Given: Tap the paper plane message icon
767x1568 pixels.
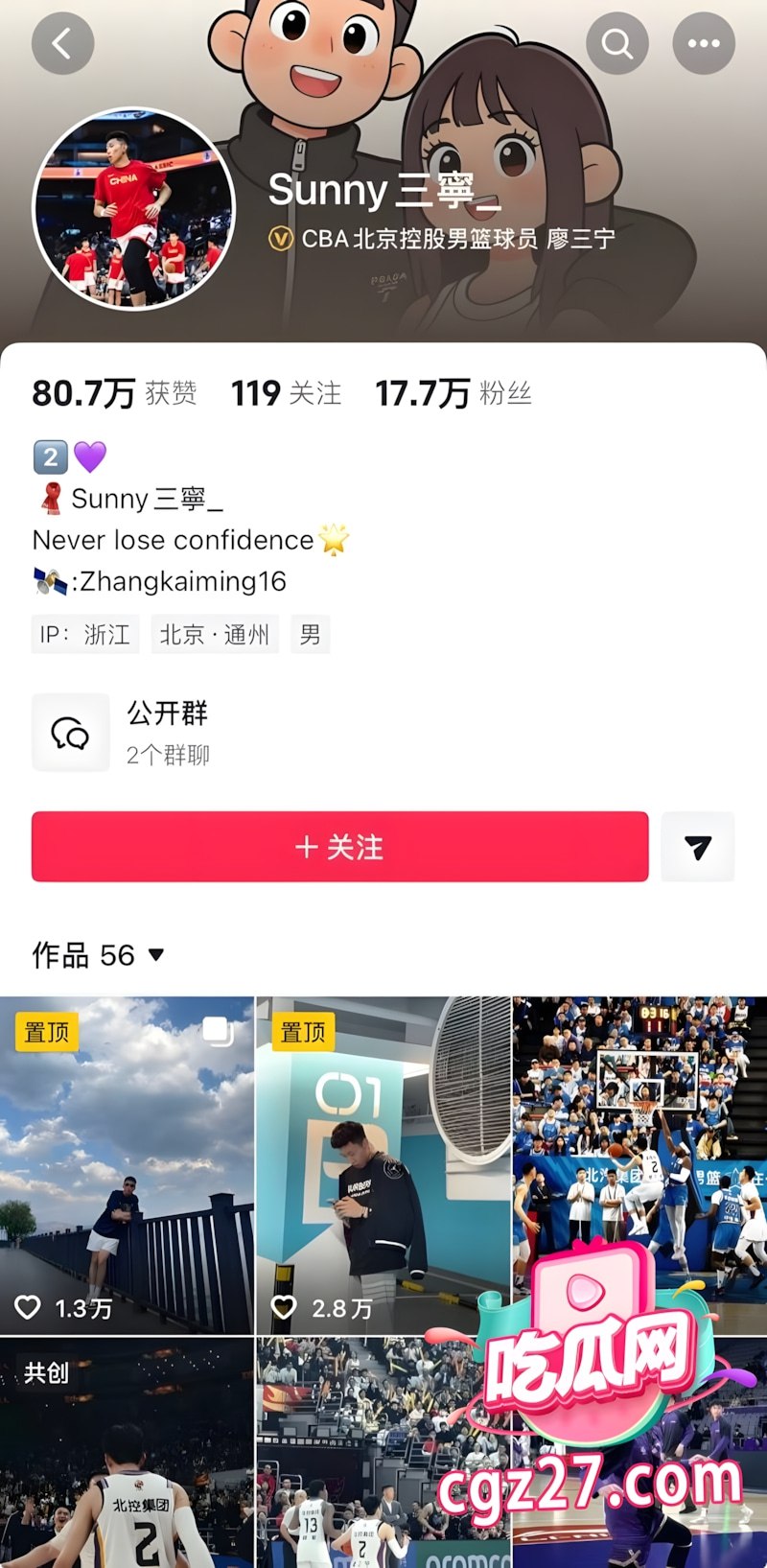Looking at the screenshot, I should coord(698,847).
